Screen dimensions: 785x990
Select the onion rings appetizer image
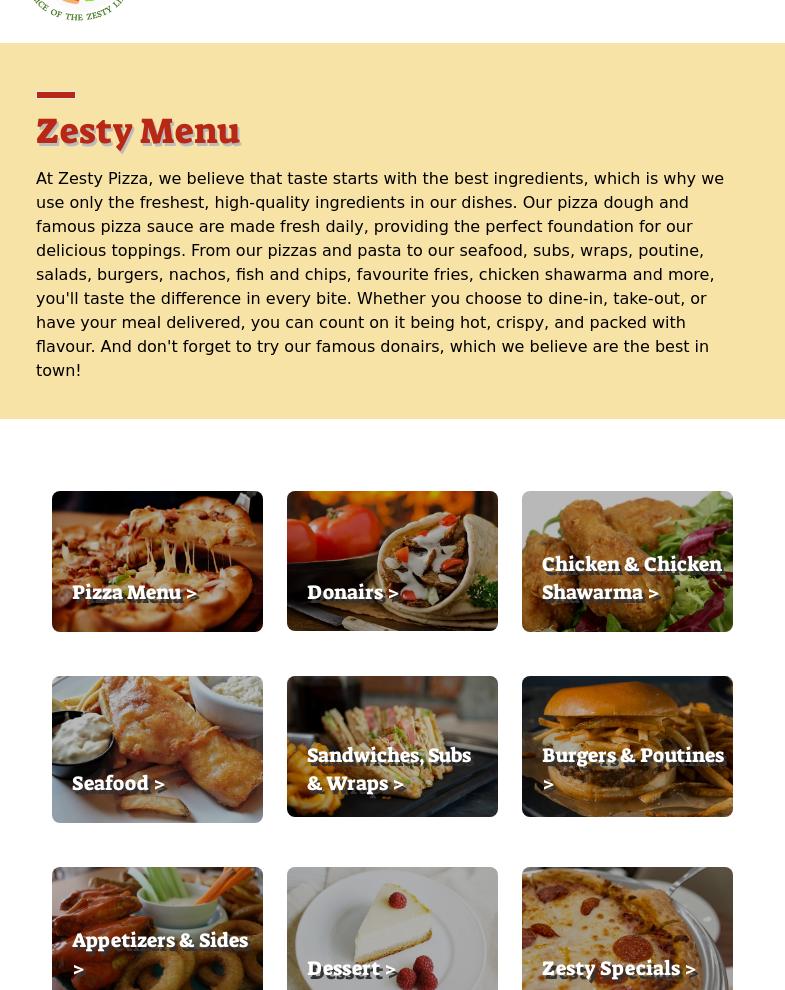click(157, 900)
